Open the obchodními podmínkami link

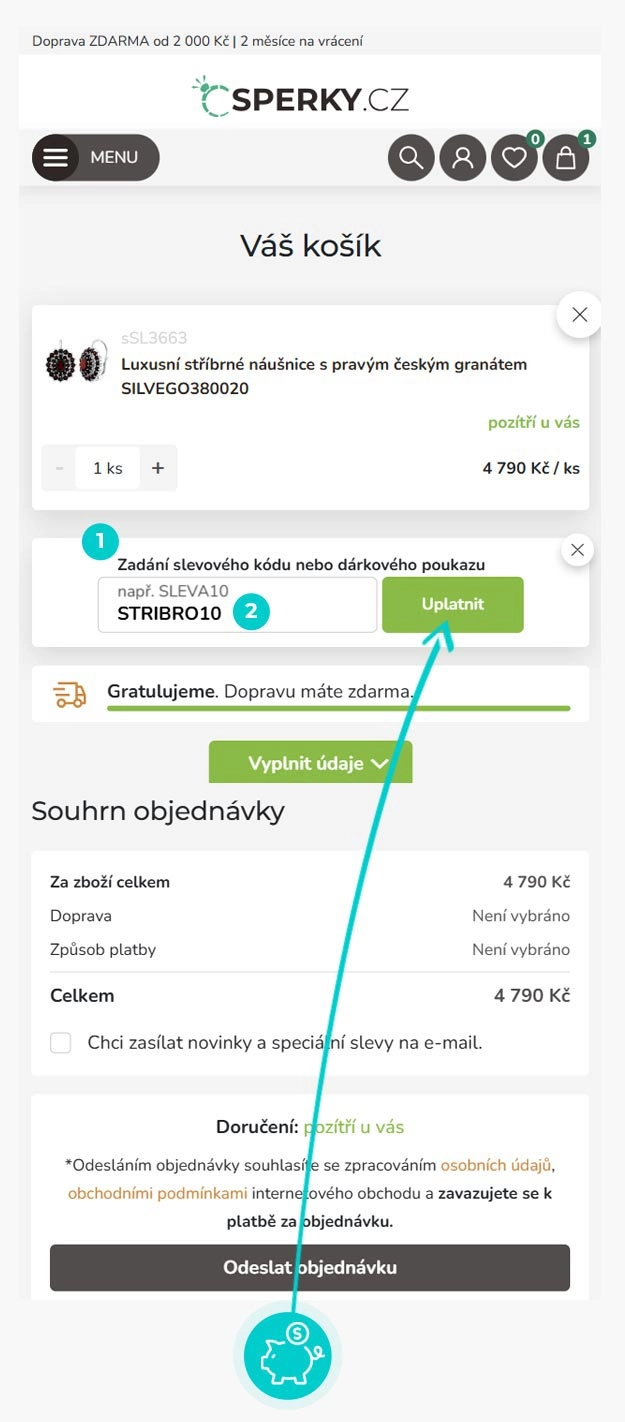157,1193
